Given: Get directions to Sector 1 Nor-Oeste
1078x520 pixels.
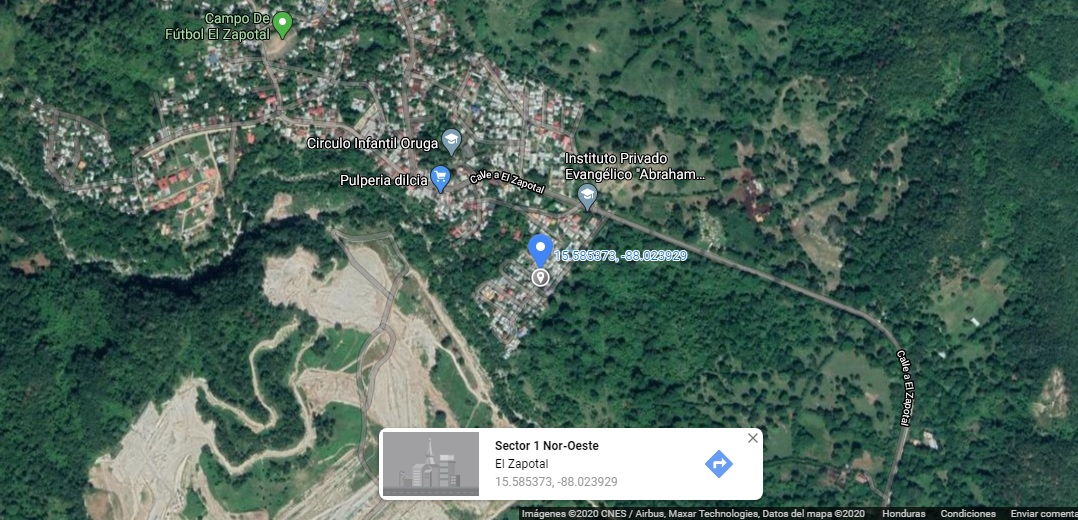Looking at the screenshot, I should 718,464.
